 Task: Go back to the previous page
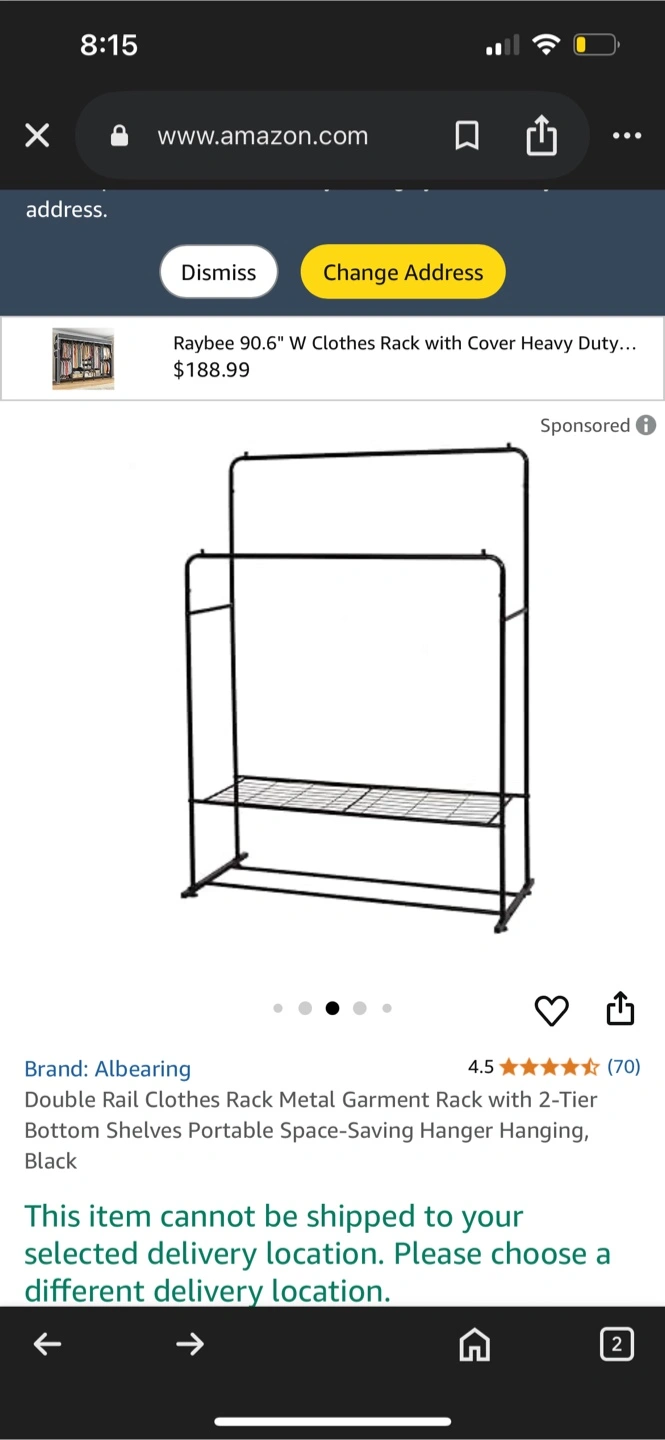(x=47, y=1345)
